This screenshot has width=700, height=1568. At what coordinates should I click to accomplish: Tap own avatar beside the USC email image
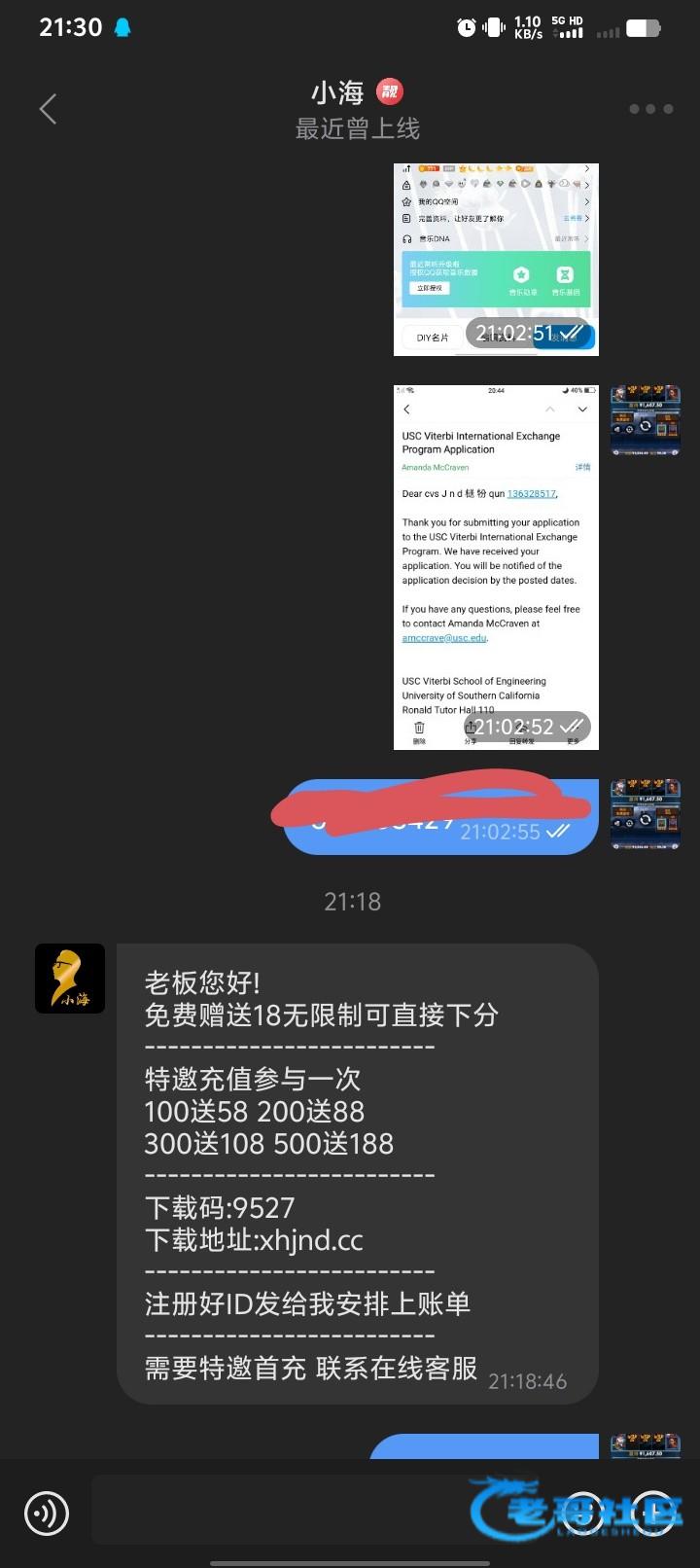[645, 421]
